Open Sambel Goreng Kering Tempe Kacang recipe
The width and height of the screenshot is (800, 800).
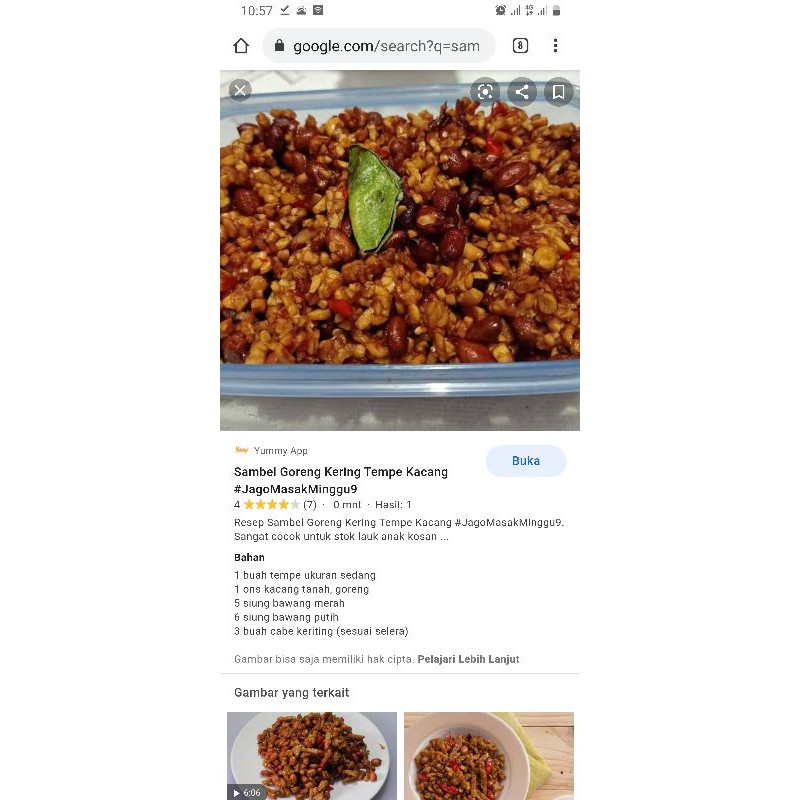point(341,472)
